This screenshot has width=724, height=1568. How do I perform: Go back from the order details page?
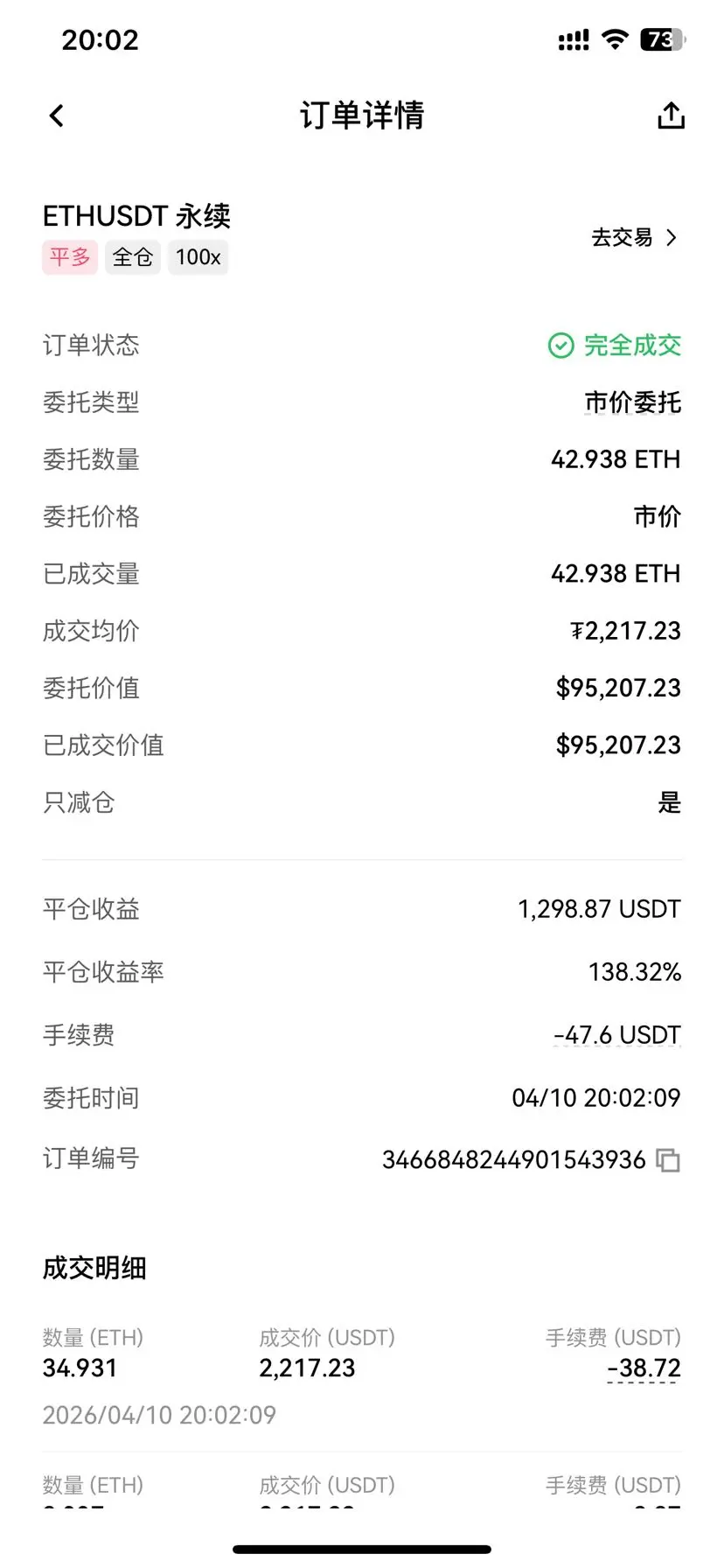point(57,115)
